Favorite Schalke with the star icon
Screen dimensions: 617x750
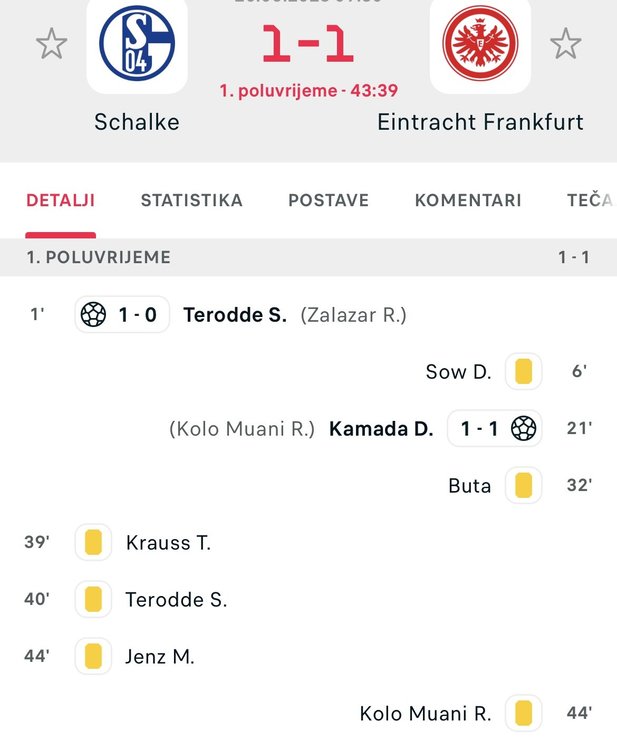(51, 44)
